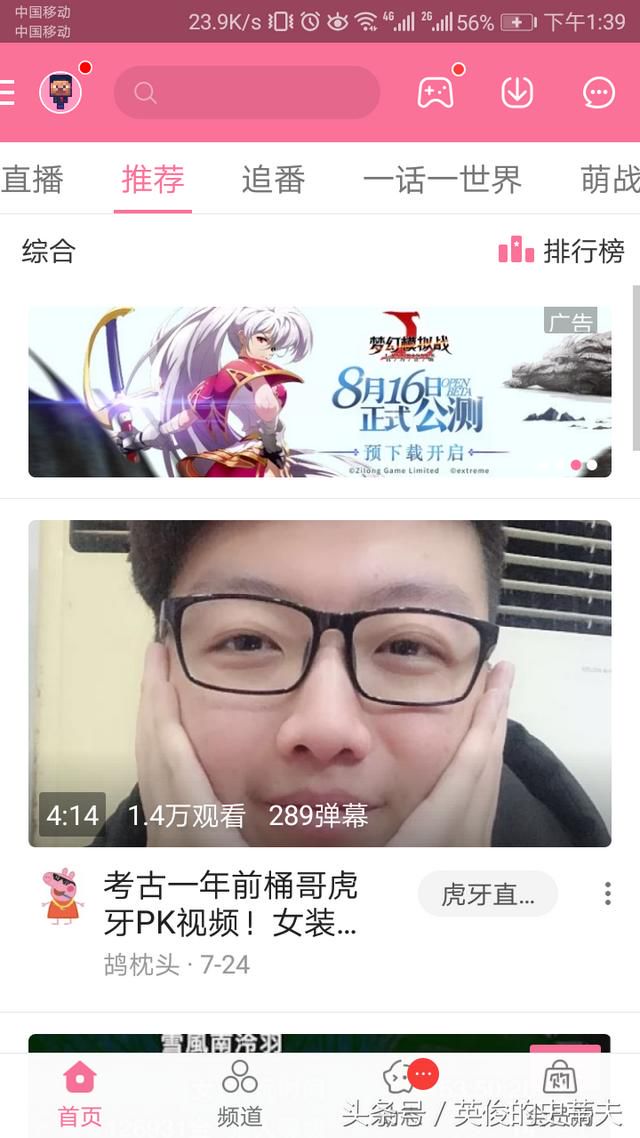640x1138 pixels.
Task: Open overflow menu for 鸪枕头's video
Action: tap(608, 893)
